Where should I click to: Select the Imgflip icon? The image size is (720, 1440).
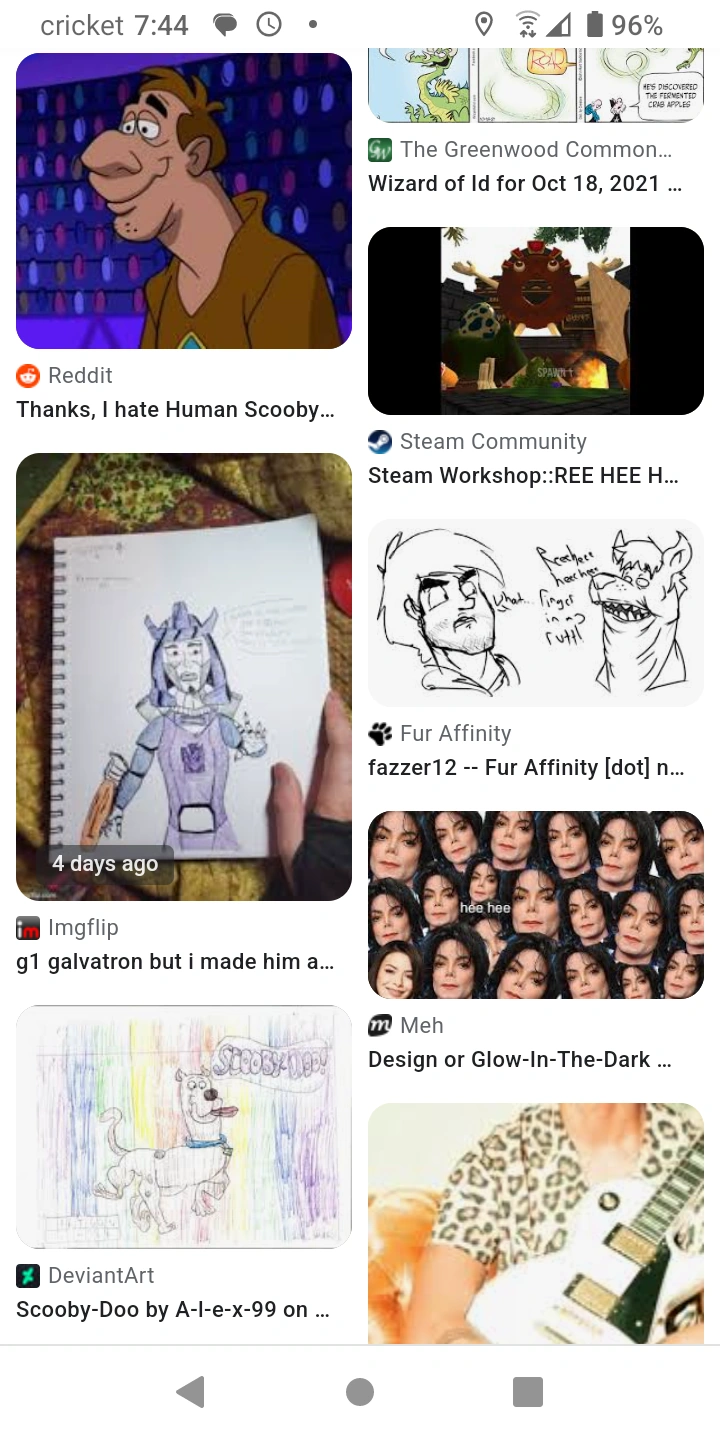pyautogui.click(x=27, y=928)
